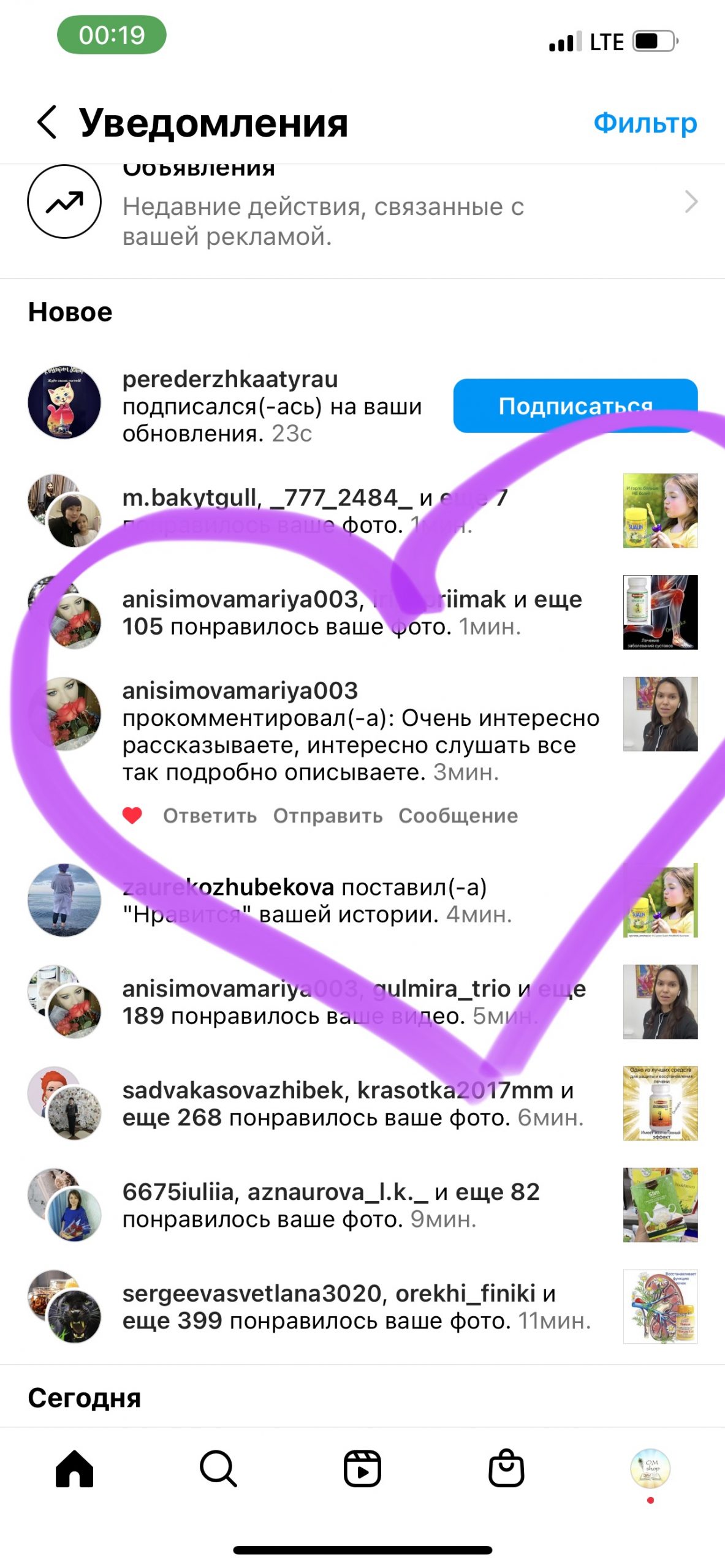The width and height of the screenshot is (725, 1568).
Task: Tap Отправить Сообщение to message anisimovamariya003
Action: 395,815
